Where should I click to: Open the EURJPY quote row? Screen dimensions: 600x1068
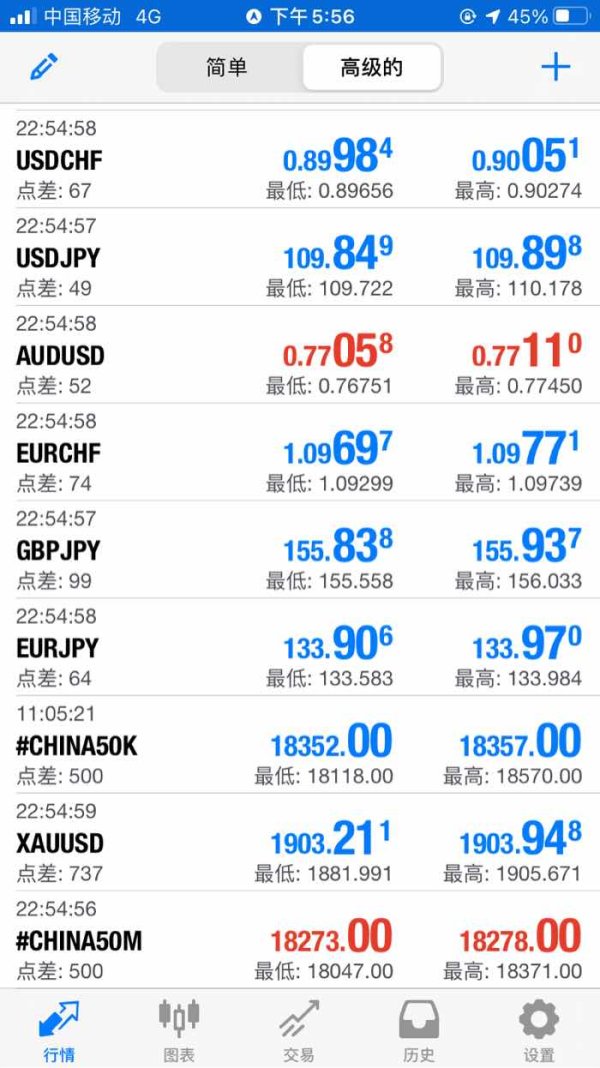[300, 648]
